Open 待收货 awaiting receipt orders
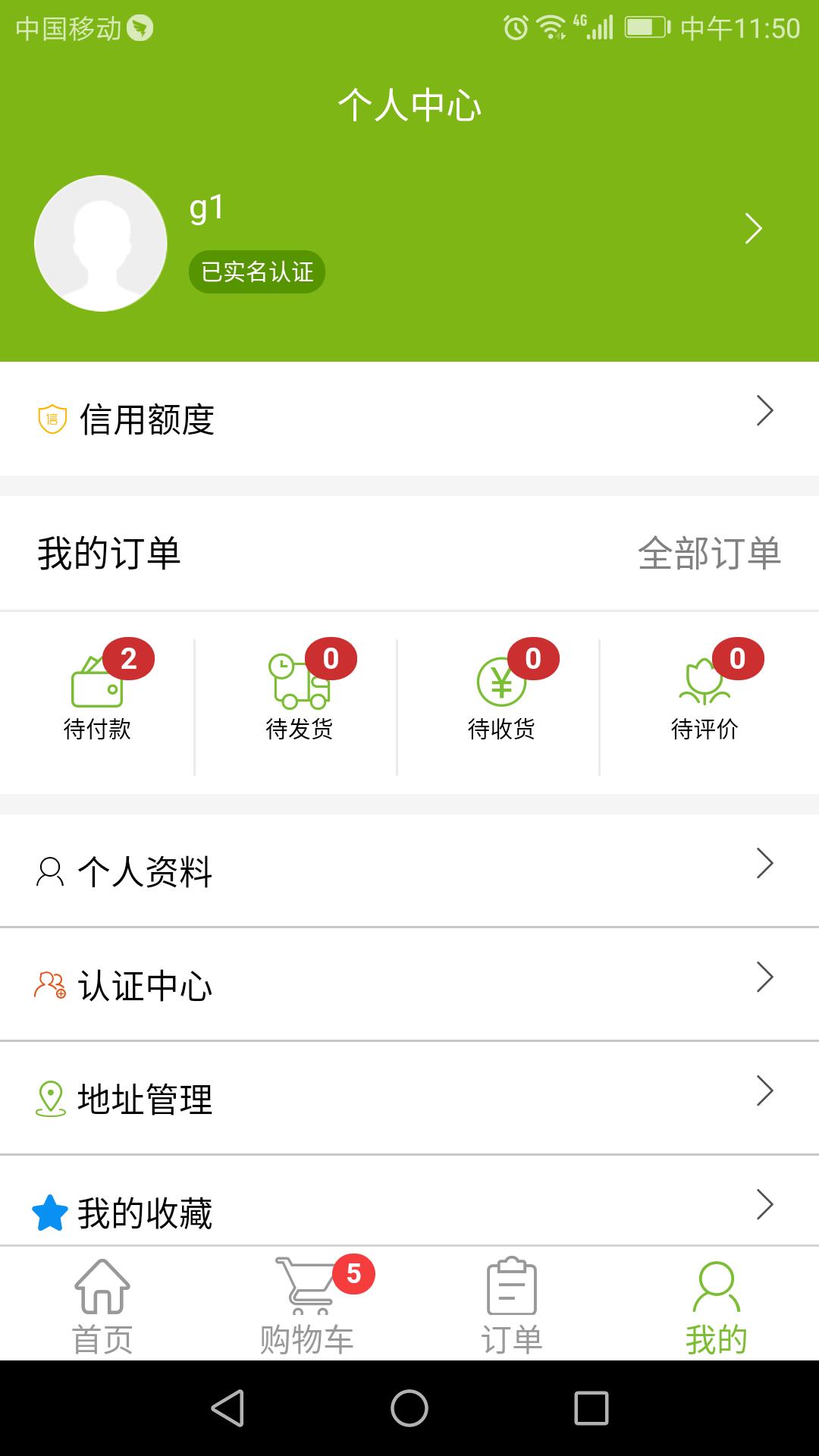 (502, 696)
